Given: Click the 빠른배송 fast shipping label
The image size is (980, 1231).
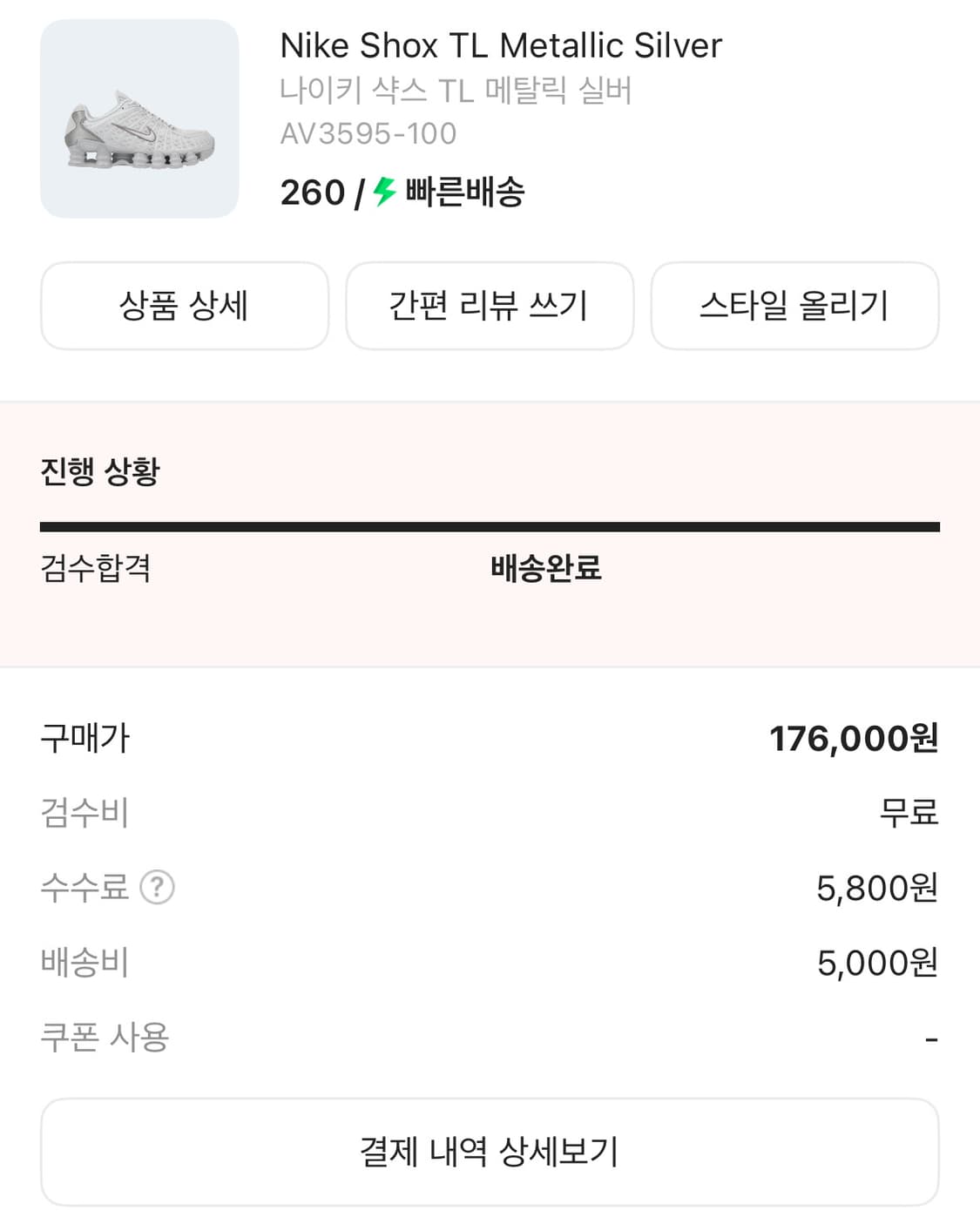Looking at the screenshot, I should click(x=464, y=193).
